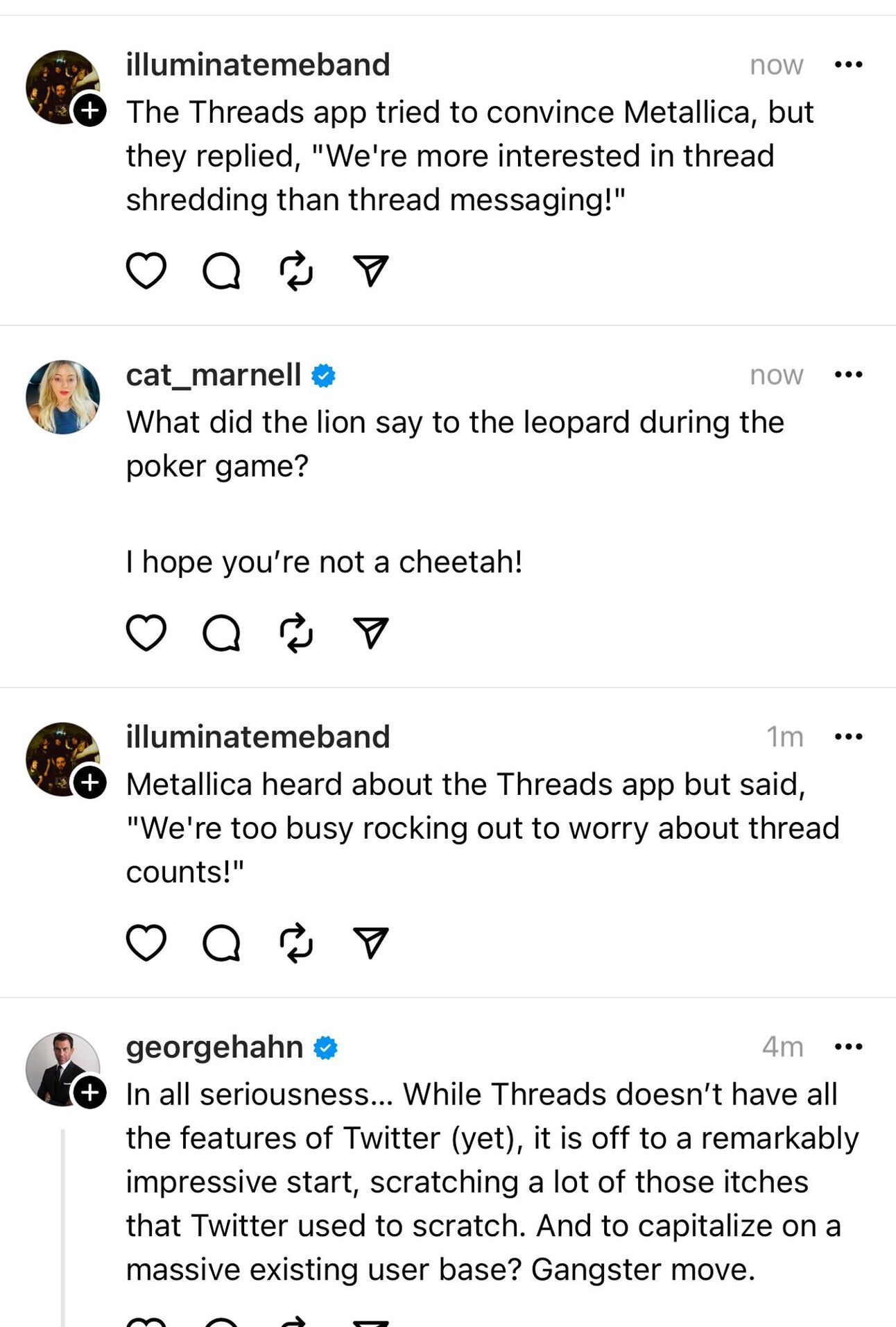
Task: Open more options on thread shredding post
Action: point(848,65)
